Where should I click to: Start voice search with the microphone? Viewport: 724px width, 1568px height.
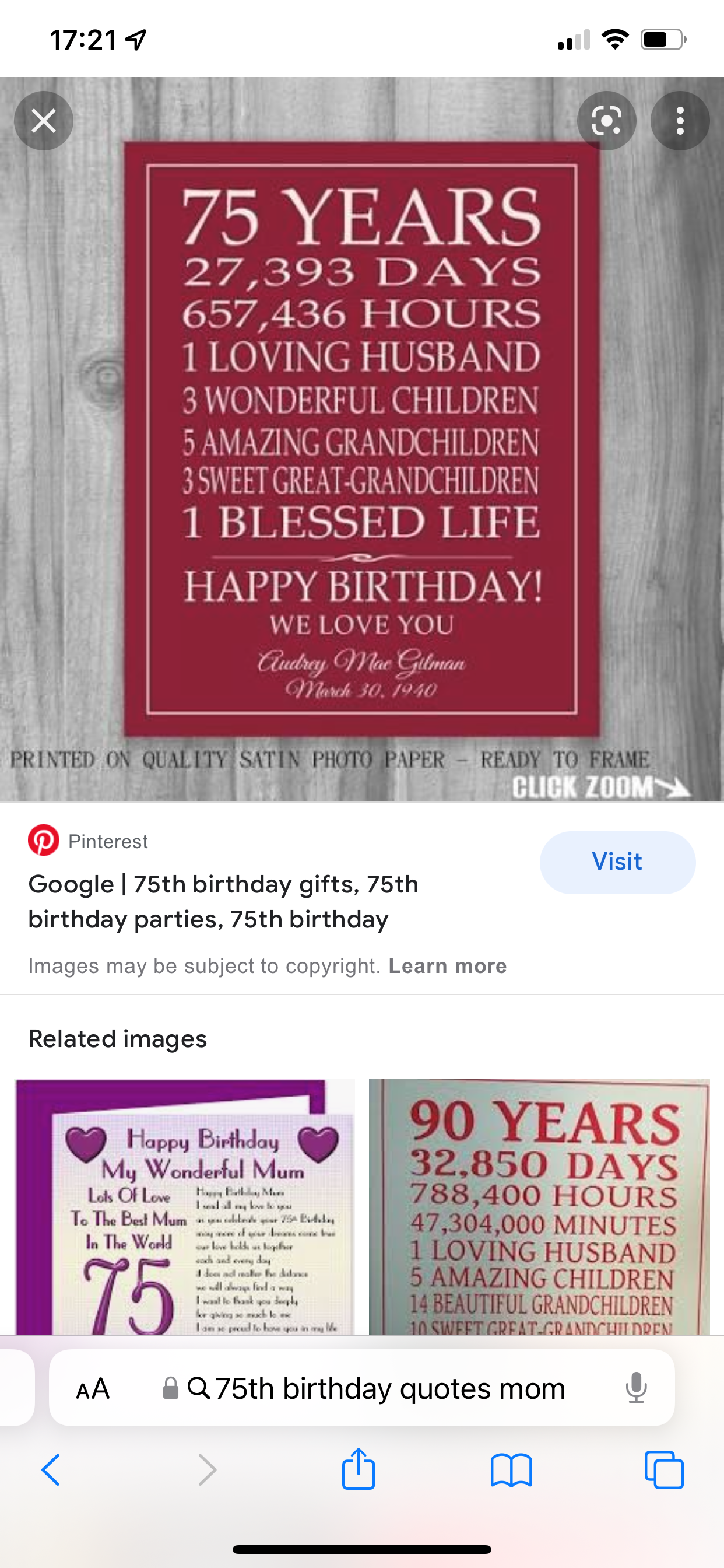tap(636, 1388)
